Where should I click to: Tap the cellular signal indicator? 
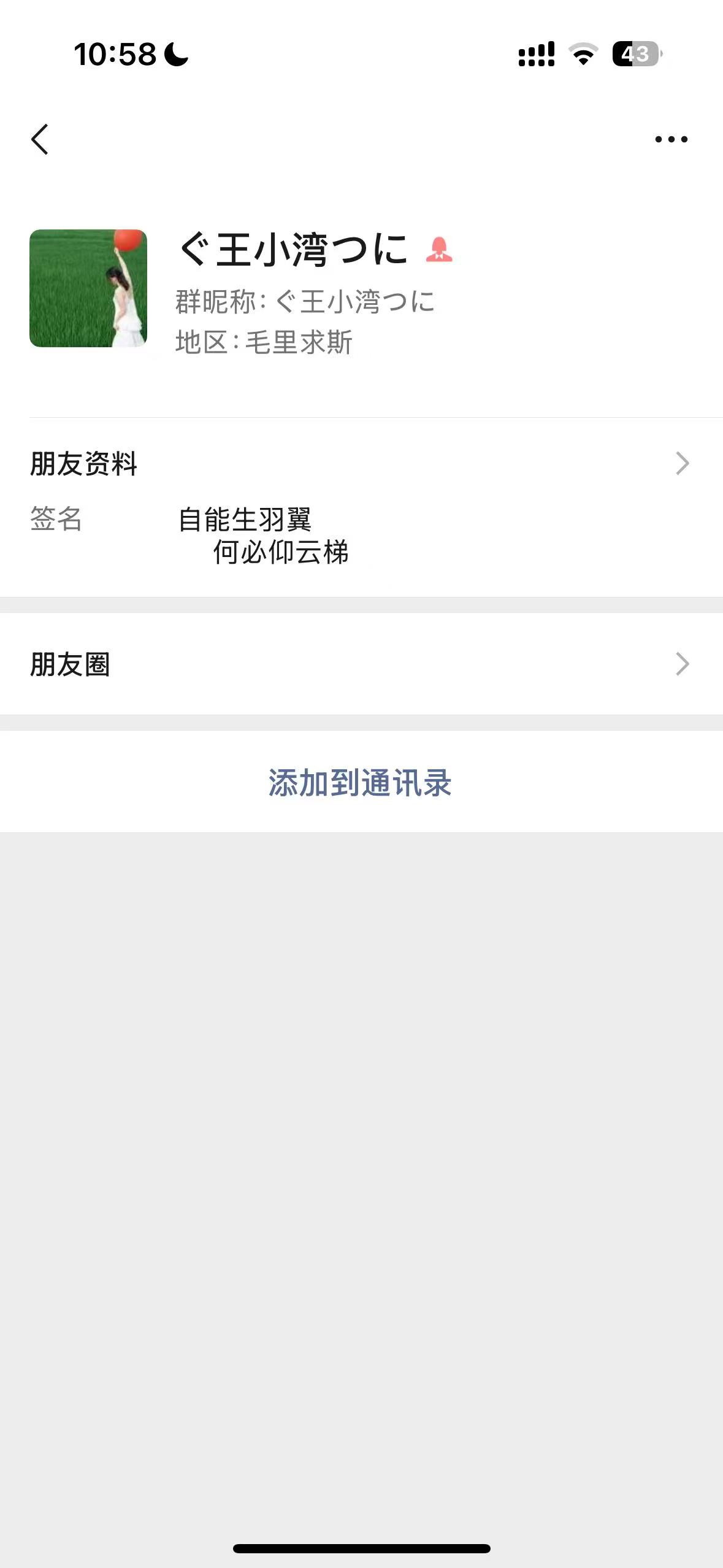tap(536, 55)
